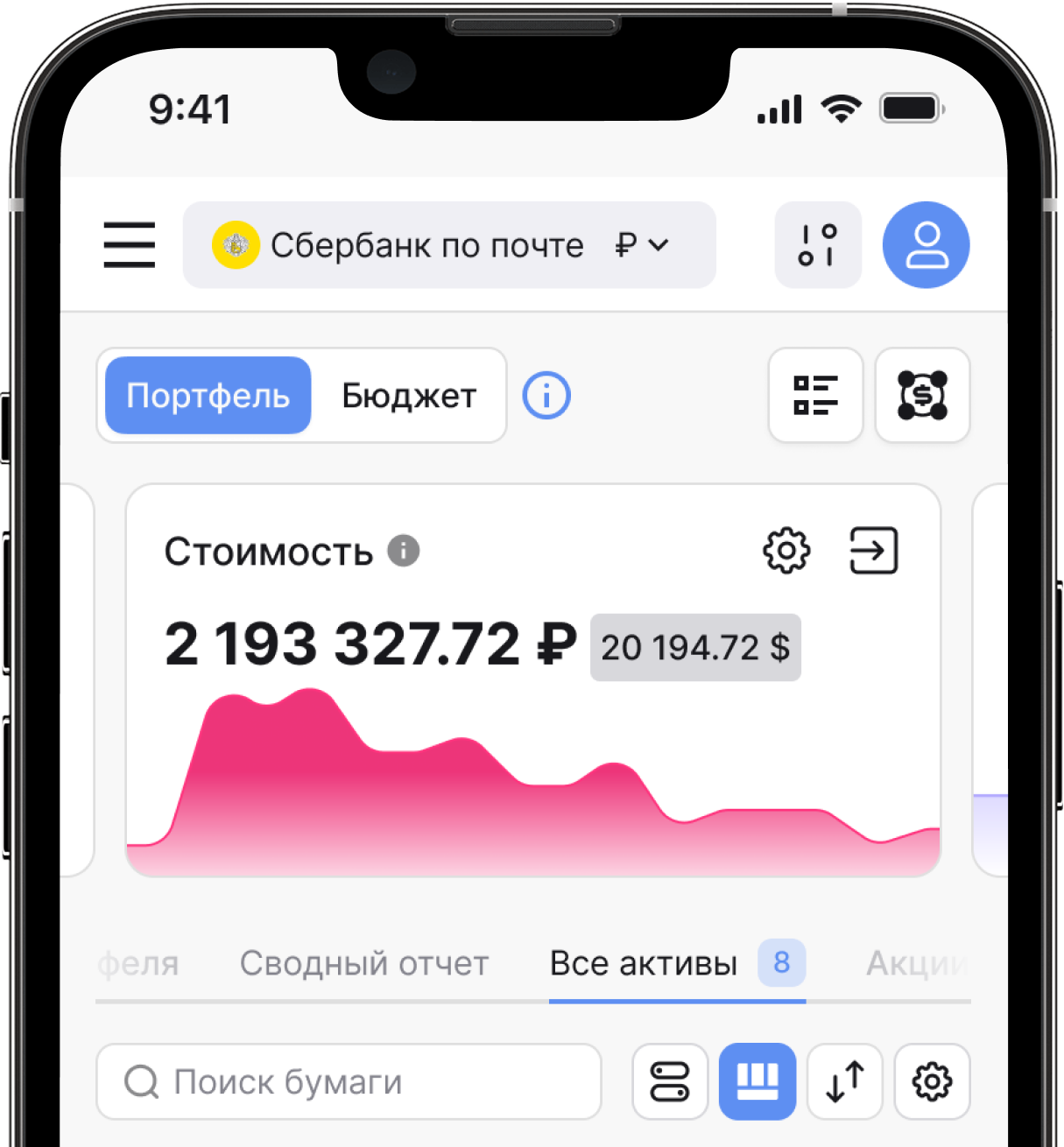Expand the Сбербанк по почте portfolio selector
The height and width of the screenshot is (1147, 1064).
pyautogui.click(x=448, y=245)
